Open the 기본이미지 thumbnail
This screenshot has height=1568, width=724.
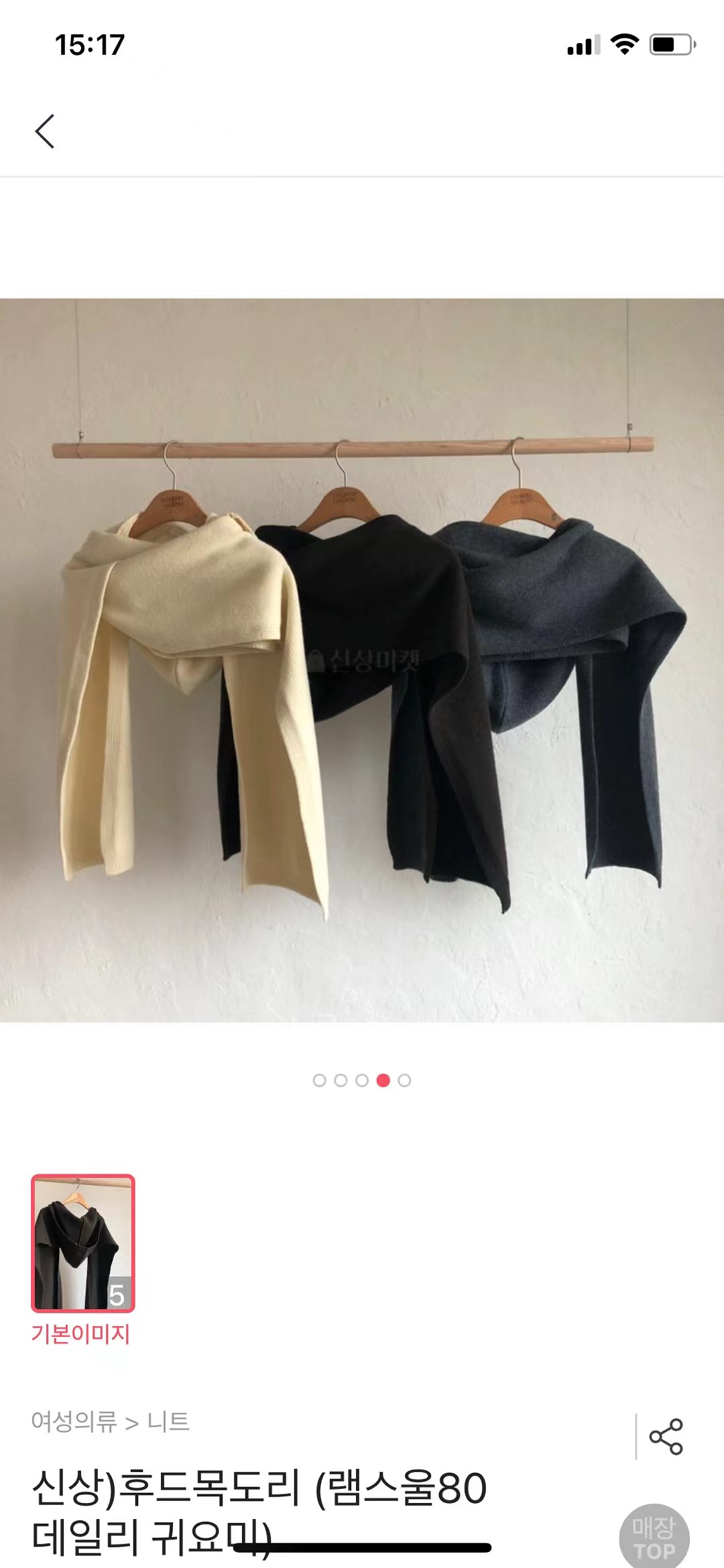(x=83, y=1244)
